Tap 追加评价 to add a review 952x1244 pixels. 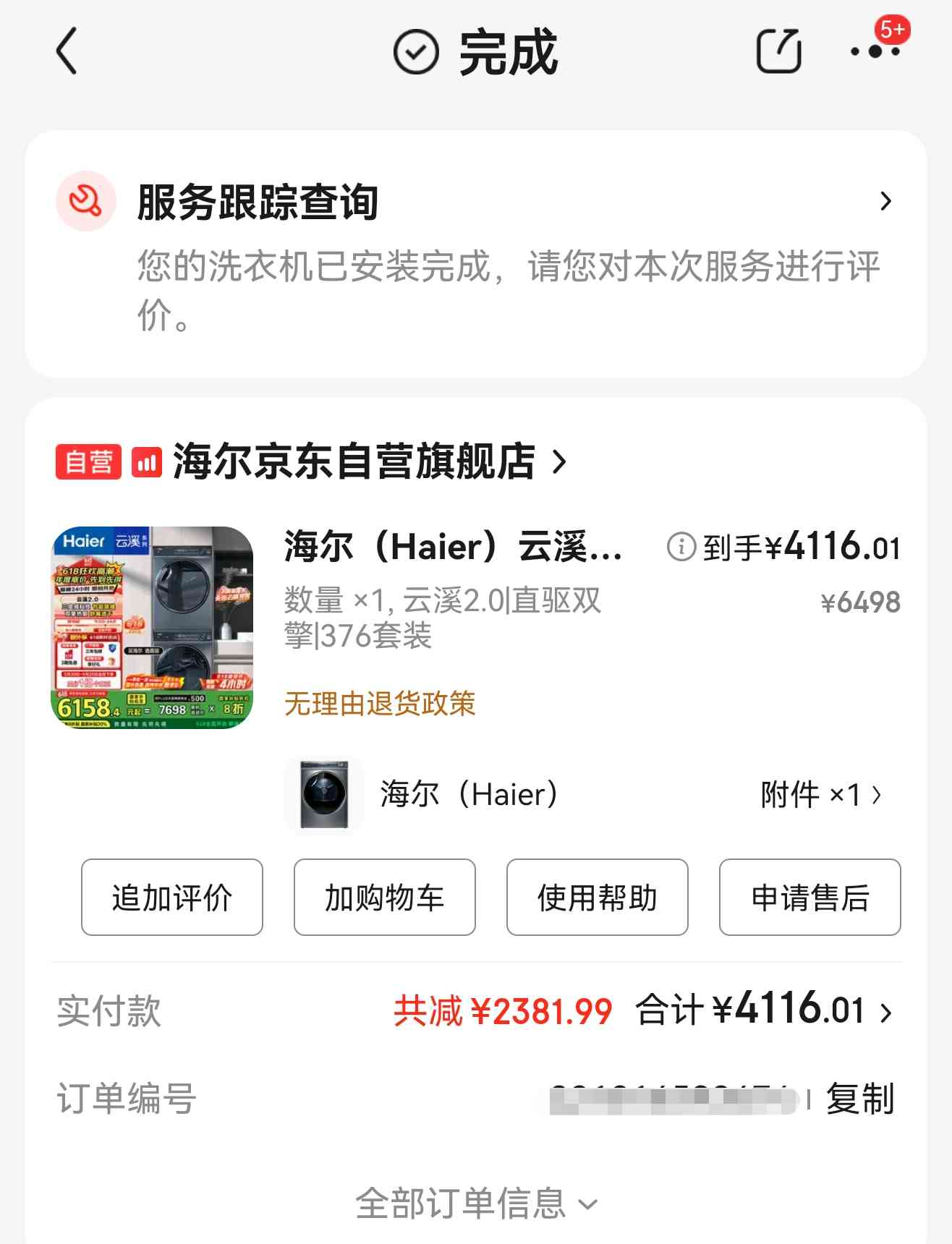[172, 898]
